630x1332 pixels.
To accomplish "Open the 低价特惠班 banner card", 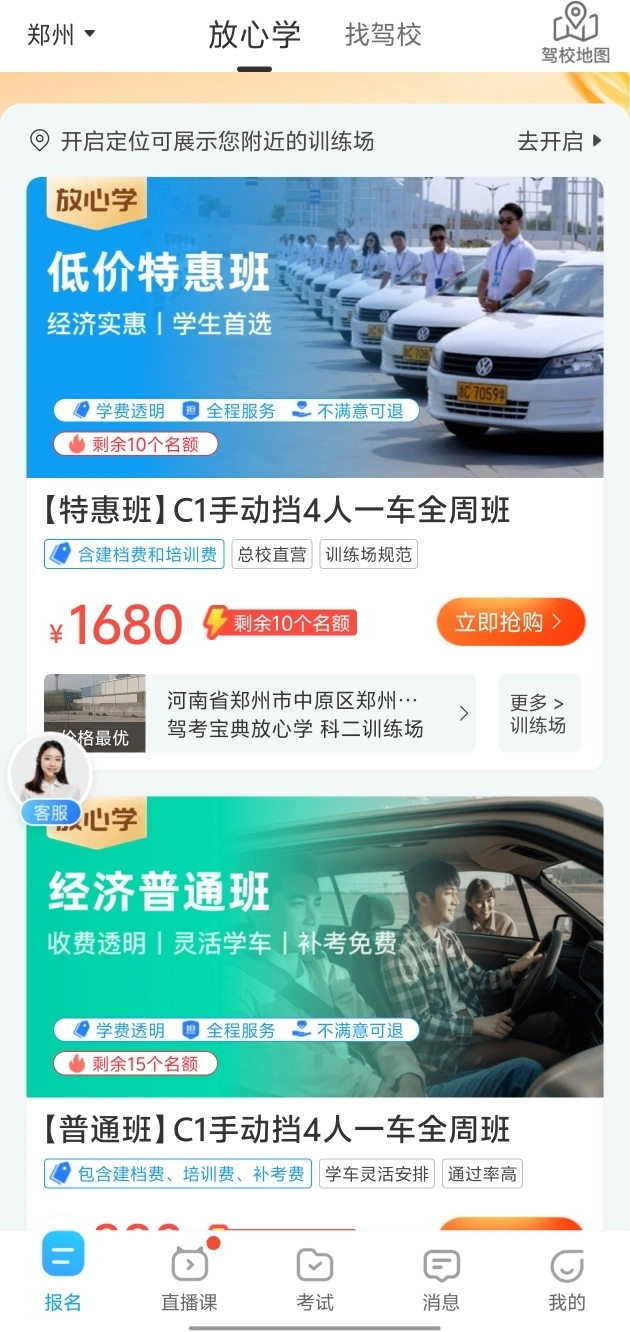I will (x=315, y=327).
